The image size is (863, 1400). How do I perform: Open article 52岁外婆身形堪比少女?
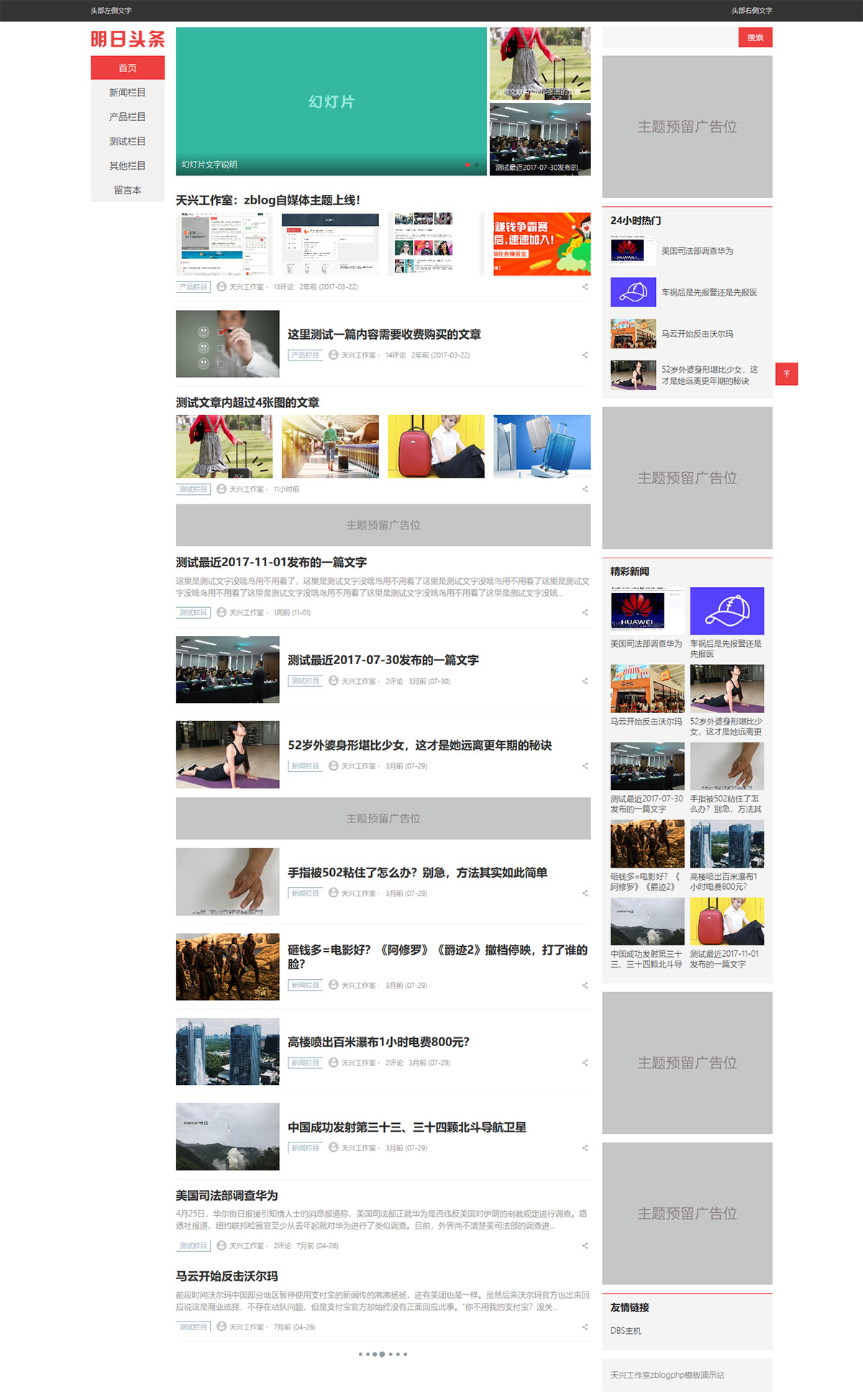point(419,745)
